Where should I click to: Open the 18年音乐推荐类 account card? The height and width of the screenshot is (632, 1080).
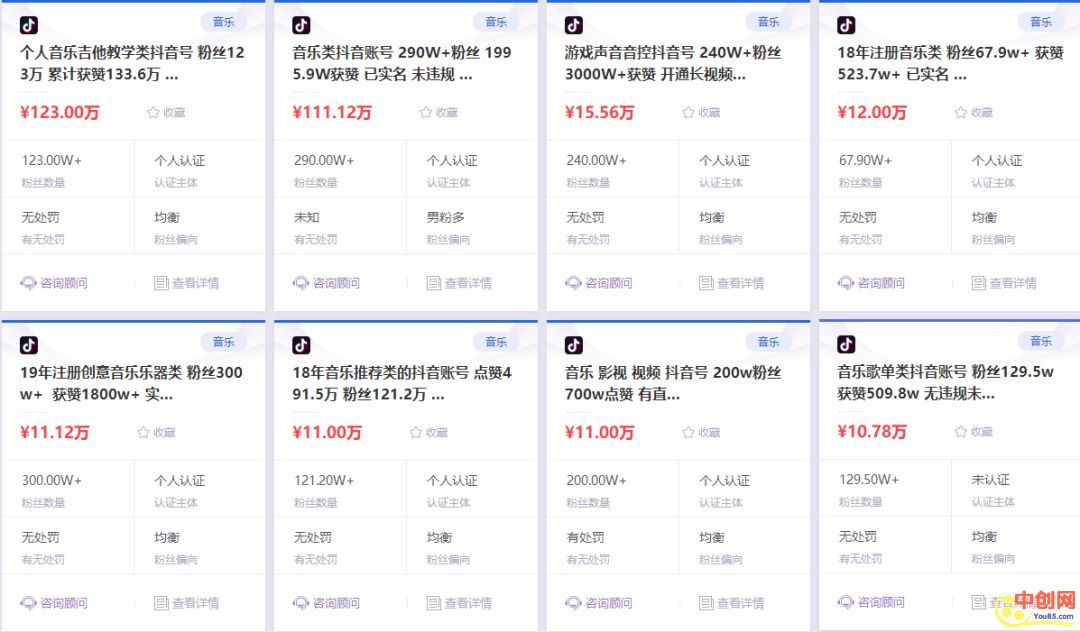click(x=402, y=383)
